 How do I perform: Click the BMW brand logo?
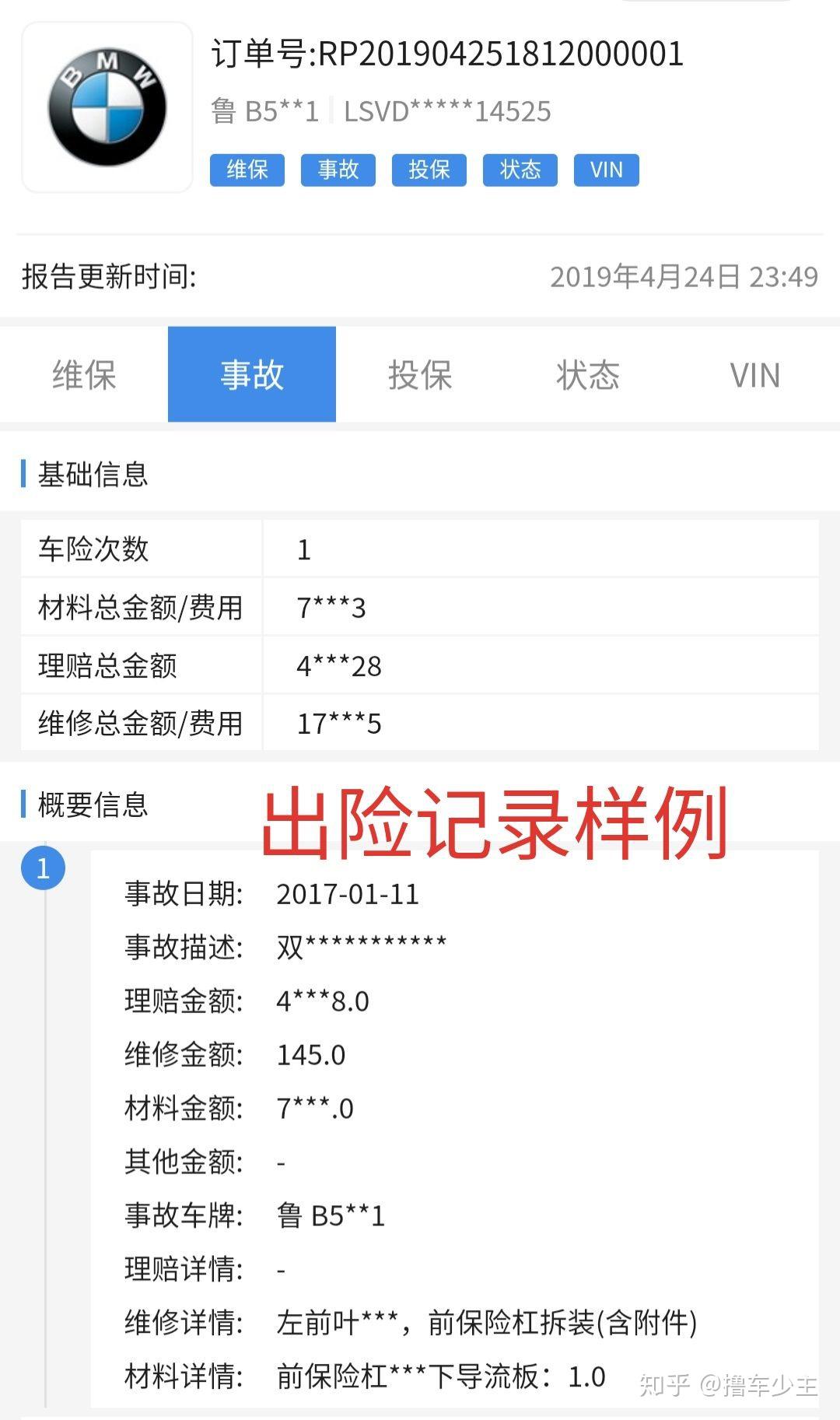tap(107, 107)
